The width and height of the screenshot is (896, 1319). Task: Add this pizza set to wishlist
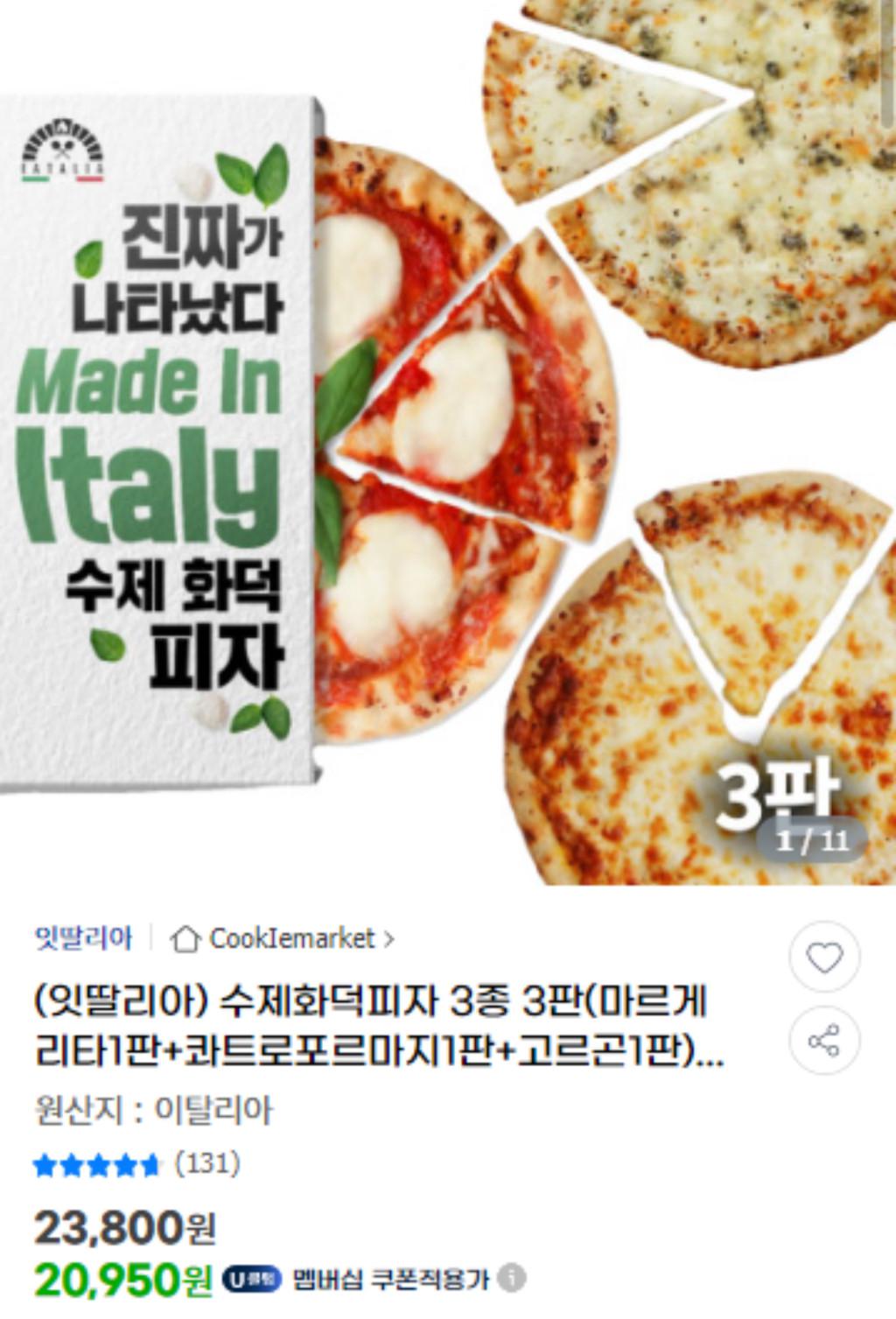823,957
